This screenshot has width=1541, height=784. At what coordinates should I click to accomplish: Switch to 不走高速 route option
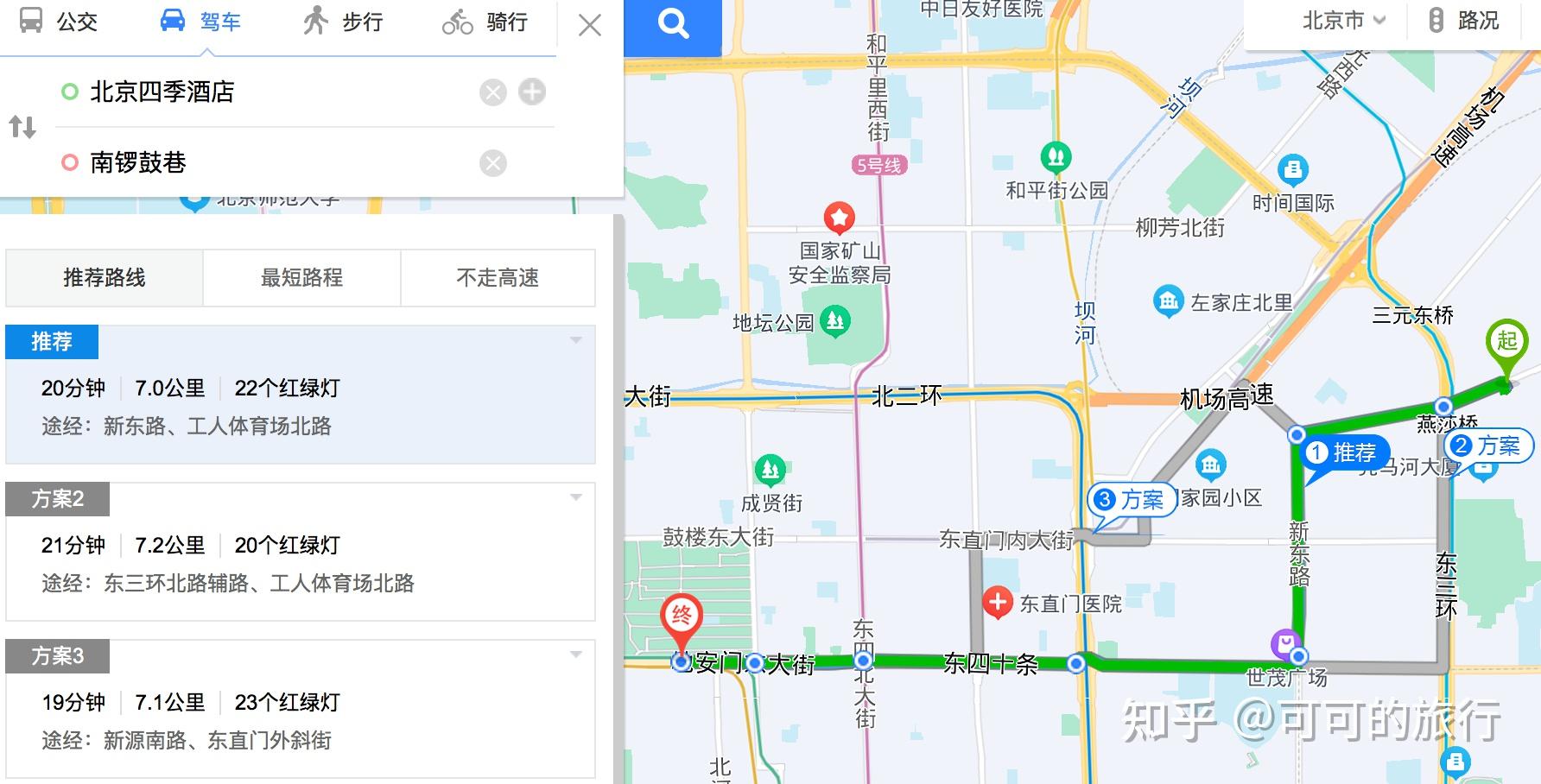pyautogui.click(x=498, y=278)
